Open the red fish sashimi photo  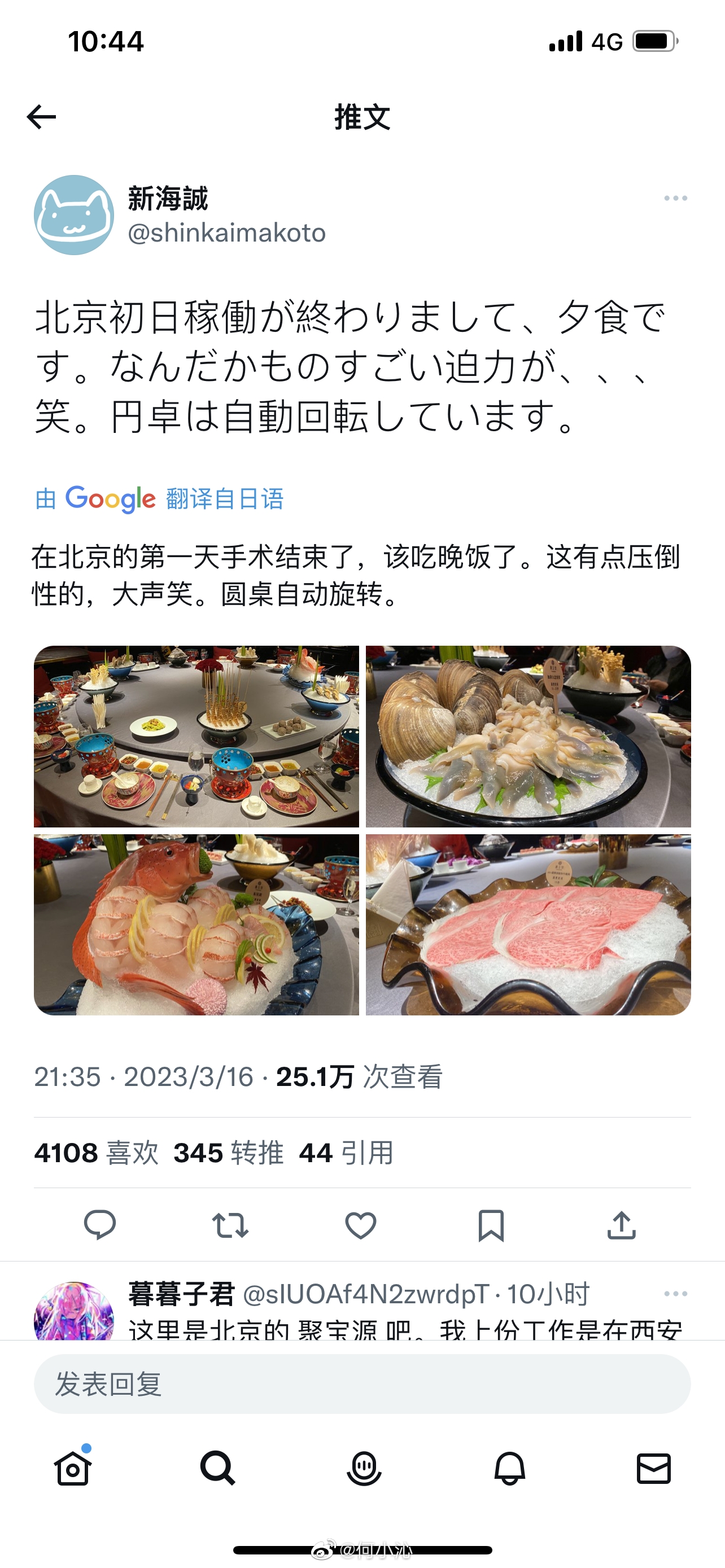196,924
